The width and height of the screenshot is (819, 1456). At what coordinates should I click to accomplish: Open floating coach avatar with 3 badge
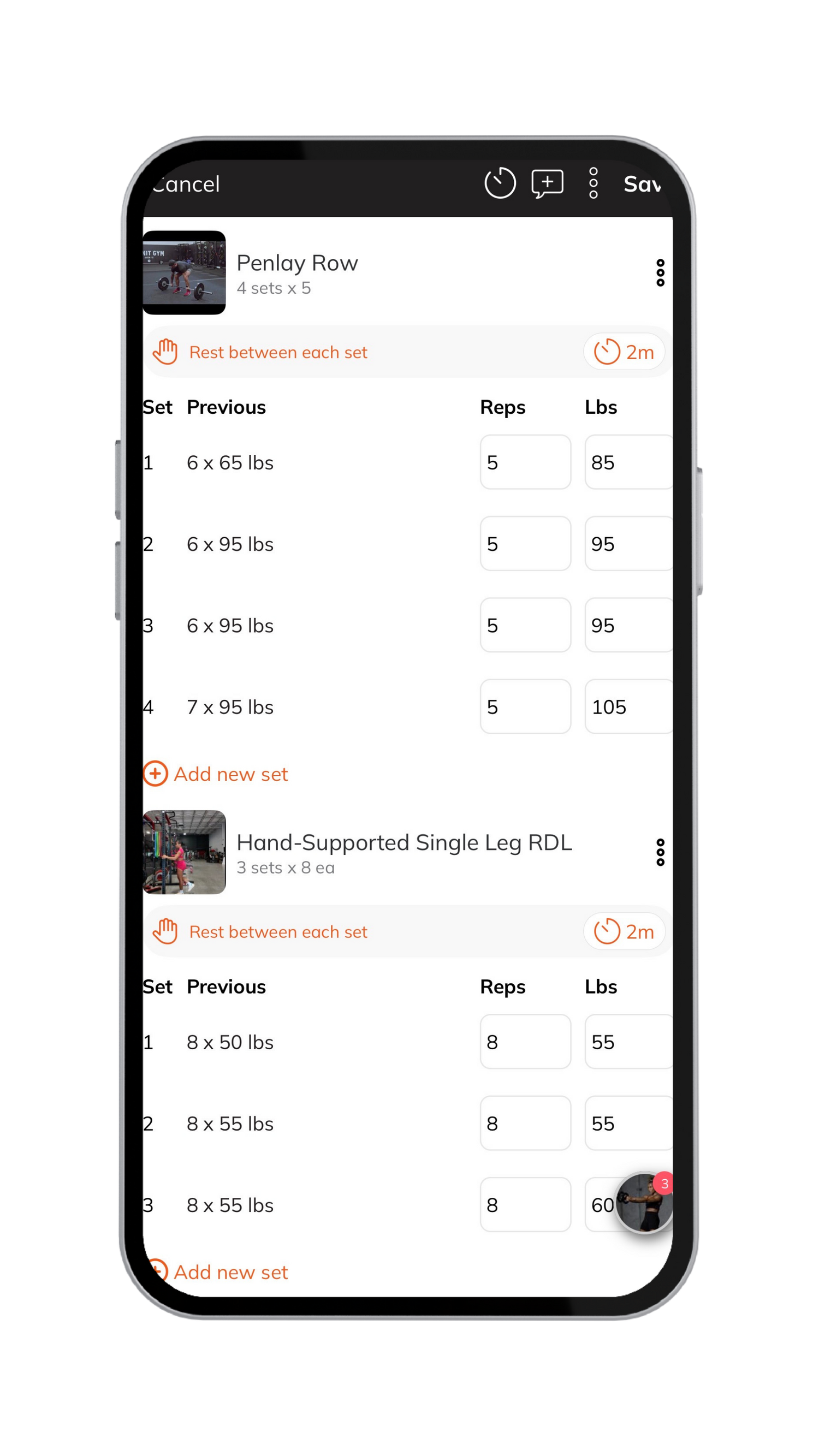pos(644,1203)
